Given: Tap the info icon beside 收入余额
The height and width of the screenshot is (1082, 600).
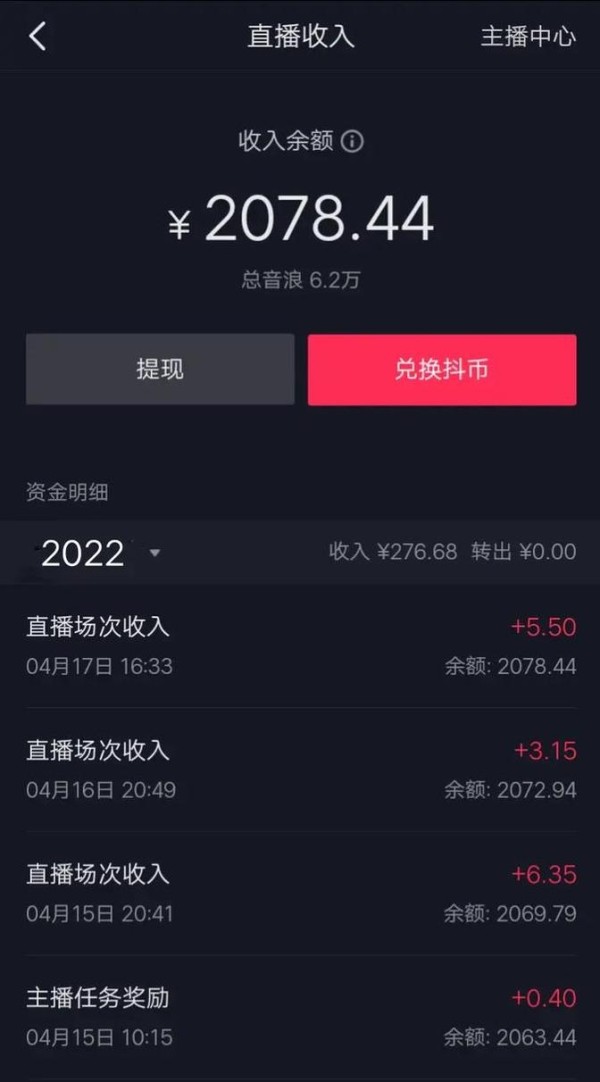Looking at the screenshot, I should point(352,142).
